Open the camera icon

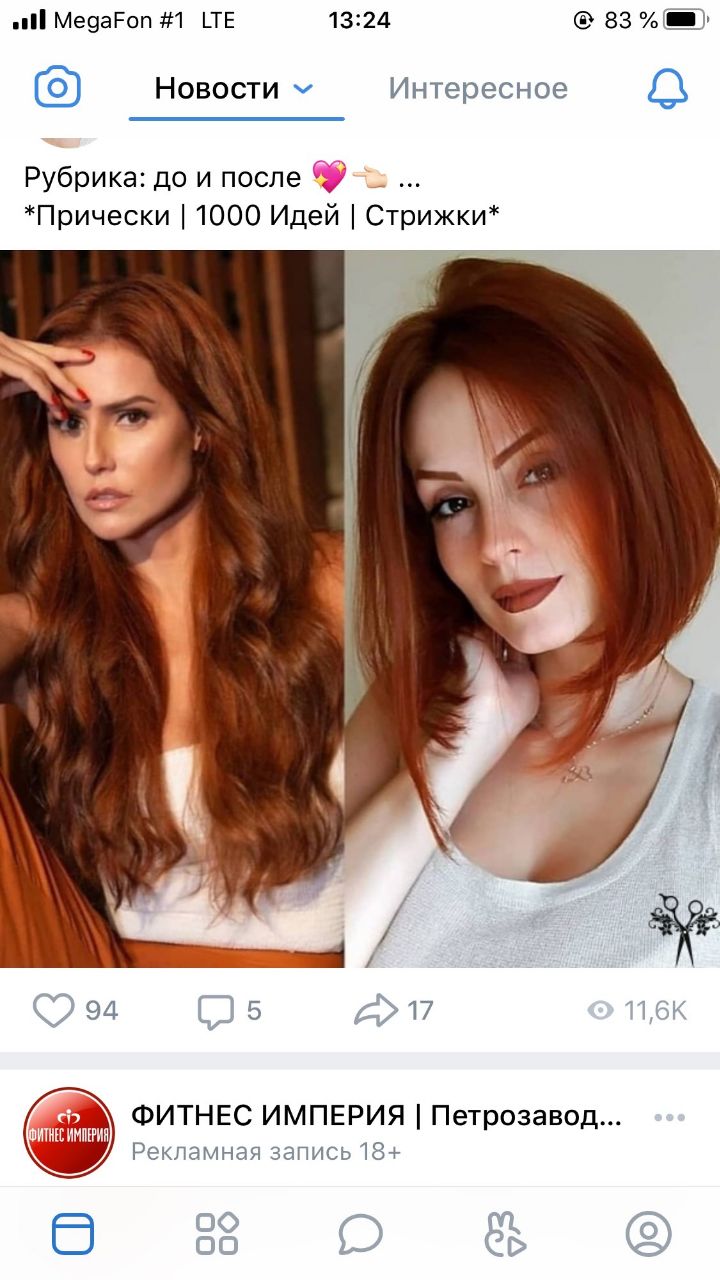click(58, 88)
